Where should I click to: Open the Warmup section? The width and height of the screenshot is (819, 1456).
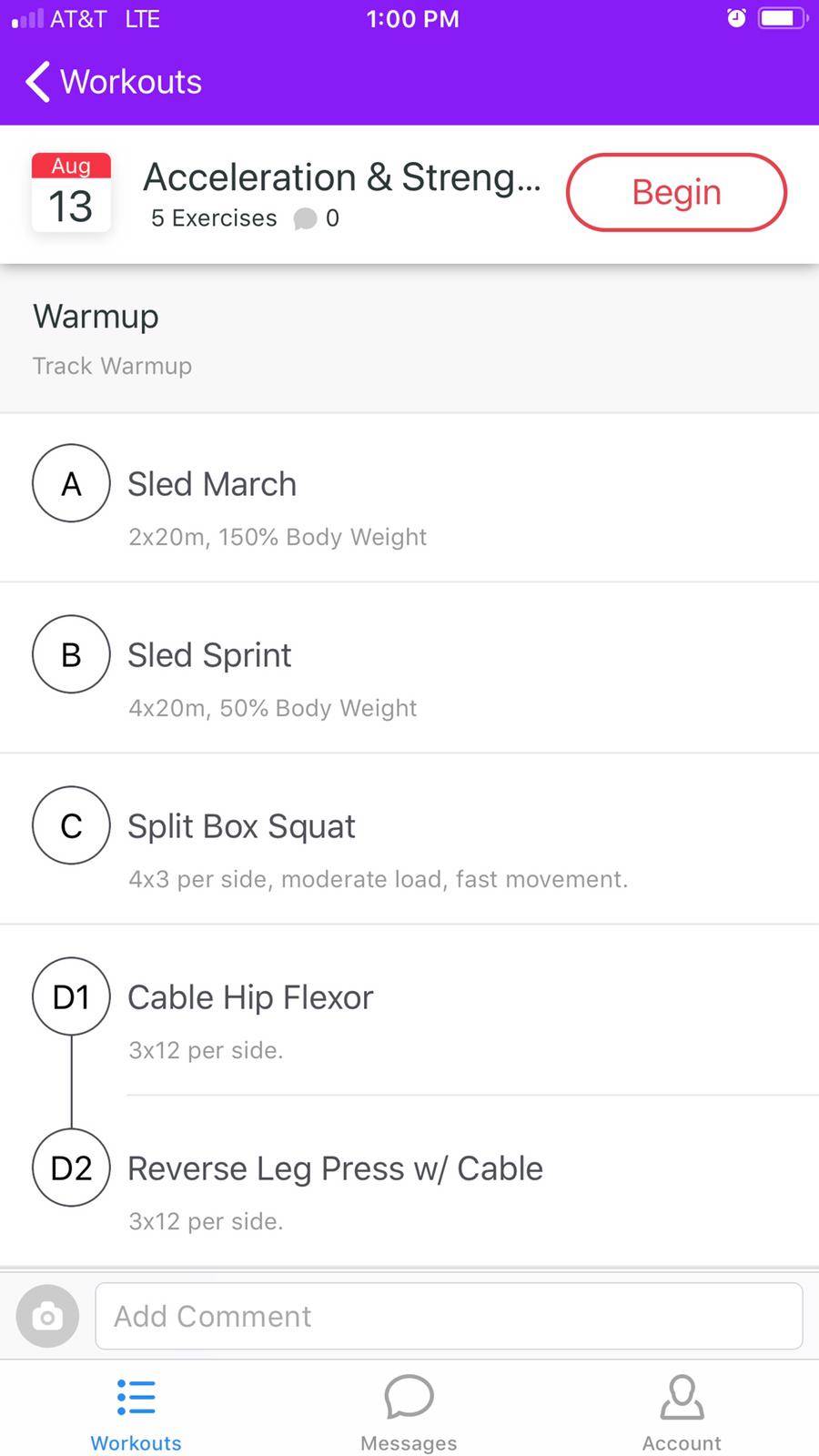click(x=409, y=339)
